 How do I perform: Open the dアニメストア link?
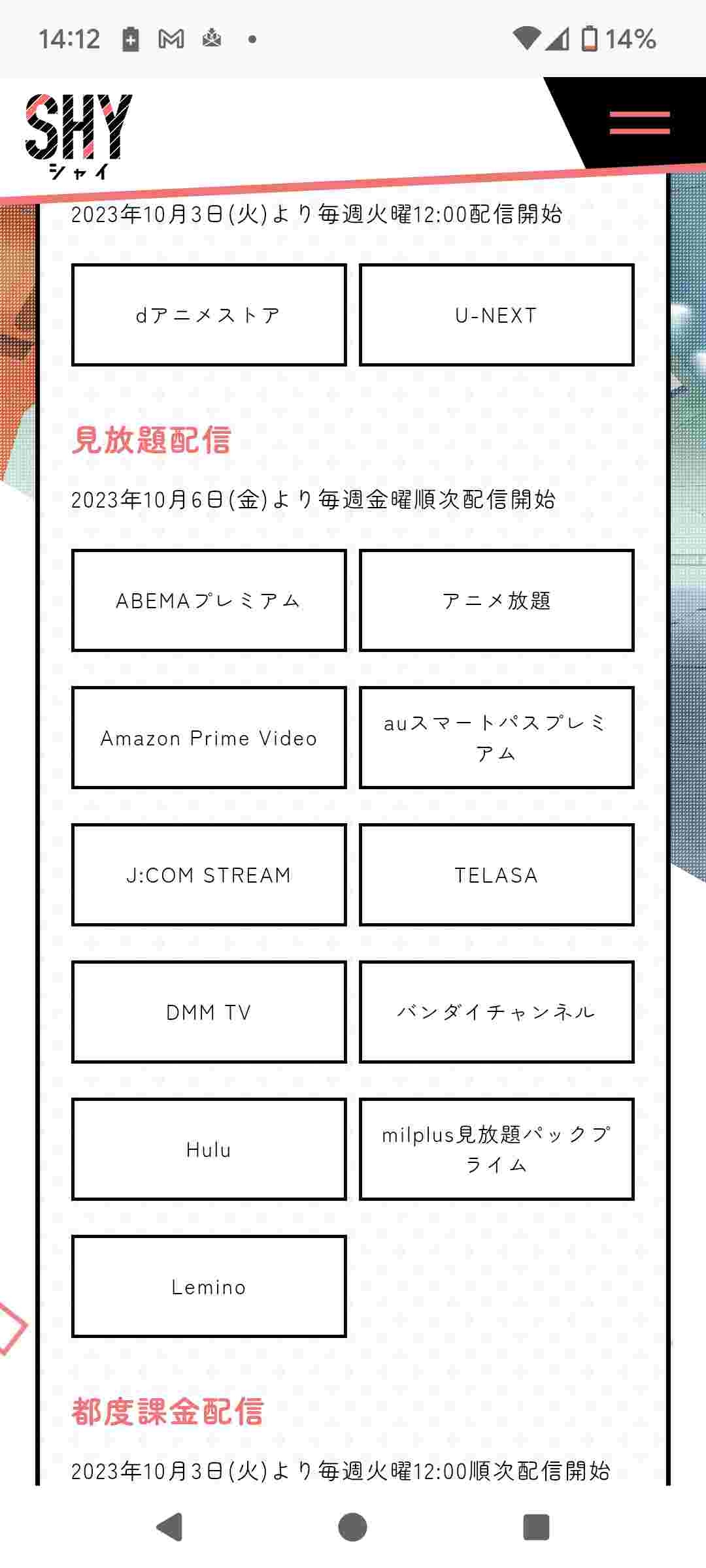[209, 315]
